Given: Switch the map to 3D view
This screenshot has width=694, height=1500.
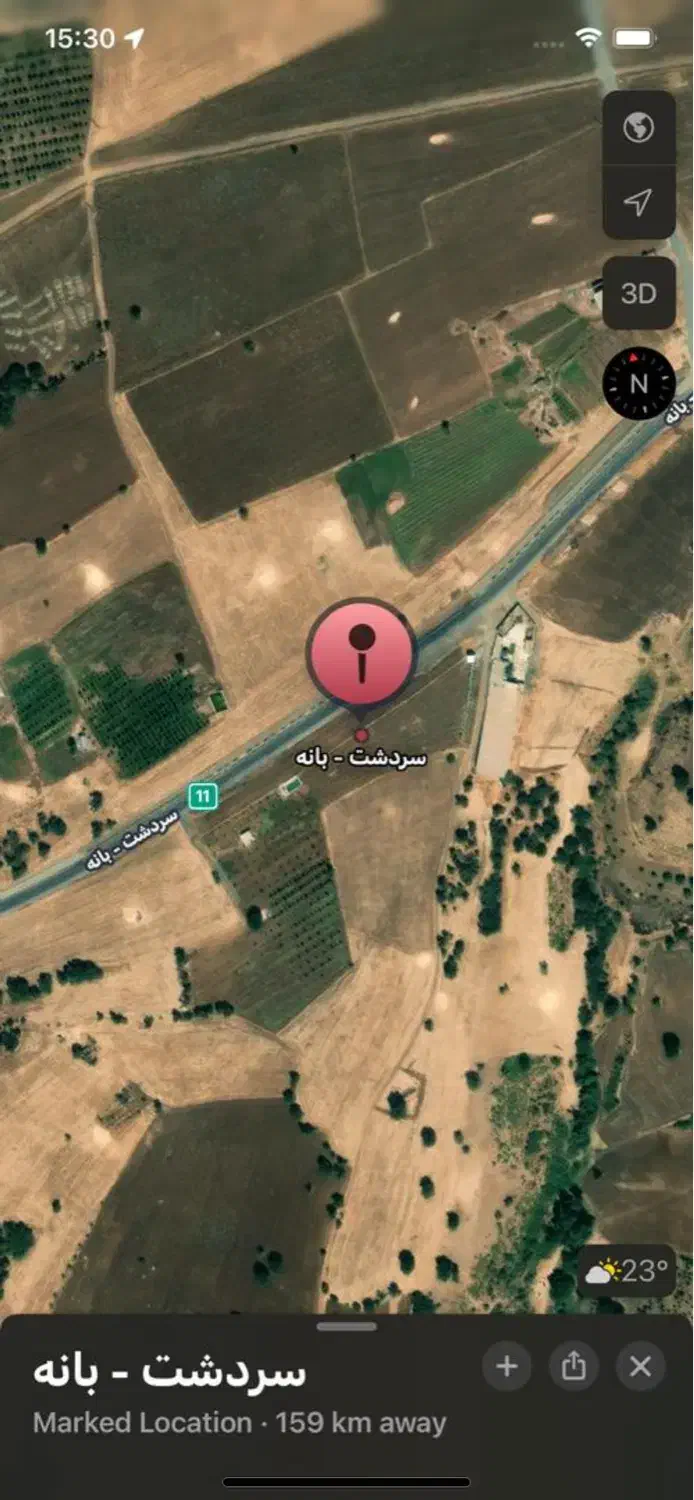Looking at the screenshot, I should (x=638, y=293).
